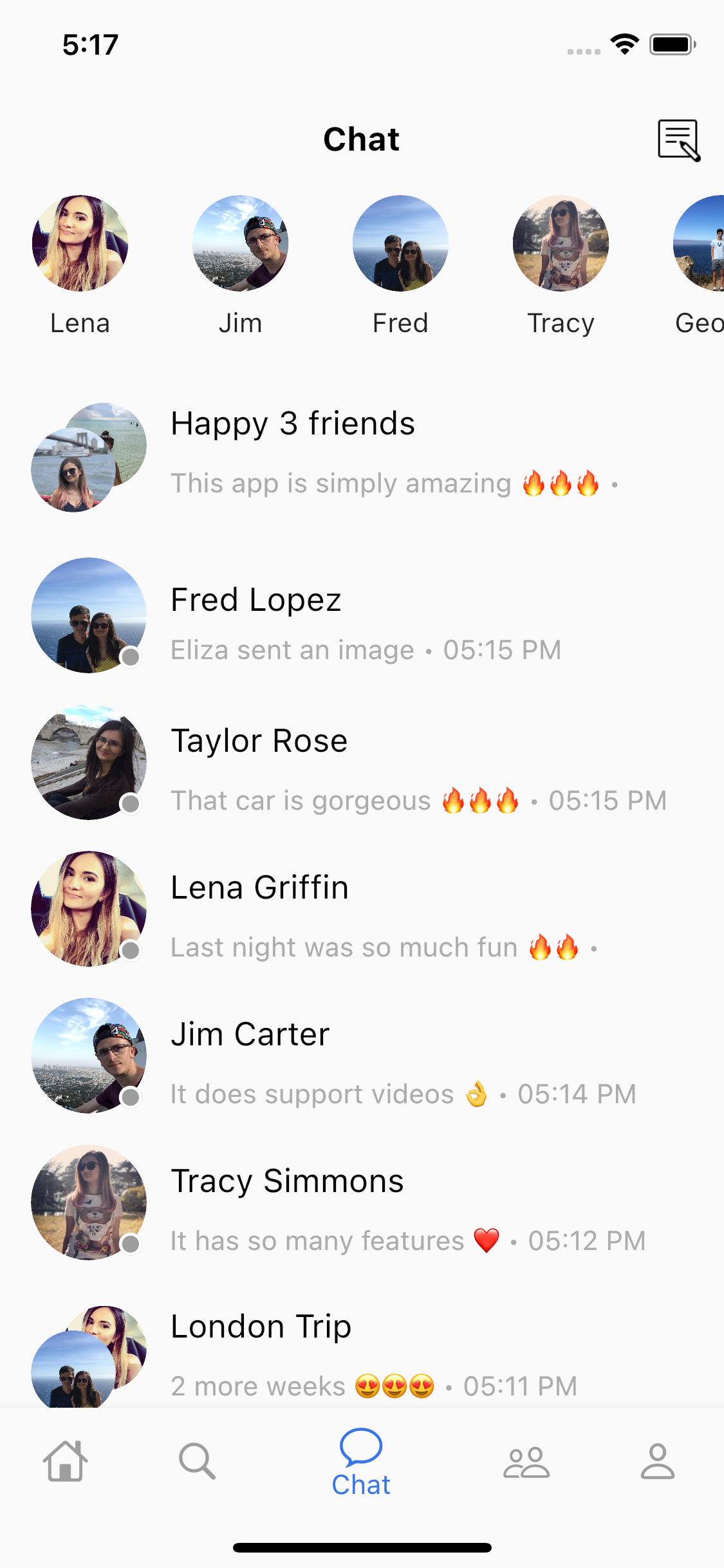Open the chat with Jim Carter
This screenshot has width=724, height=1568.
coord(362,1056)
